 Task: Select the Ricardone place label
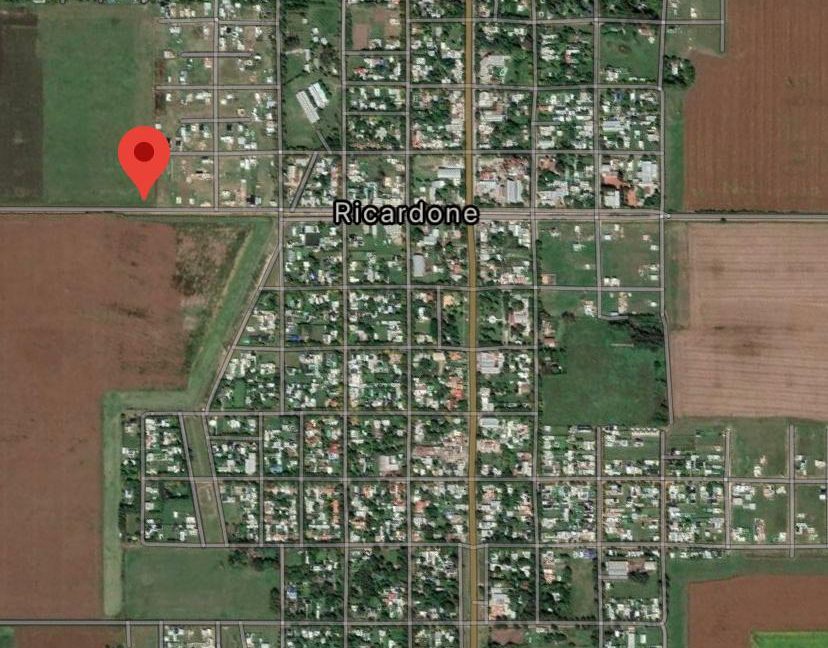pyautogui.click(x=405, y=214)
